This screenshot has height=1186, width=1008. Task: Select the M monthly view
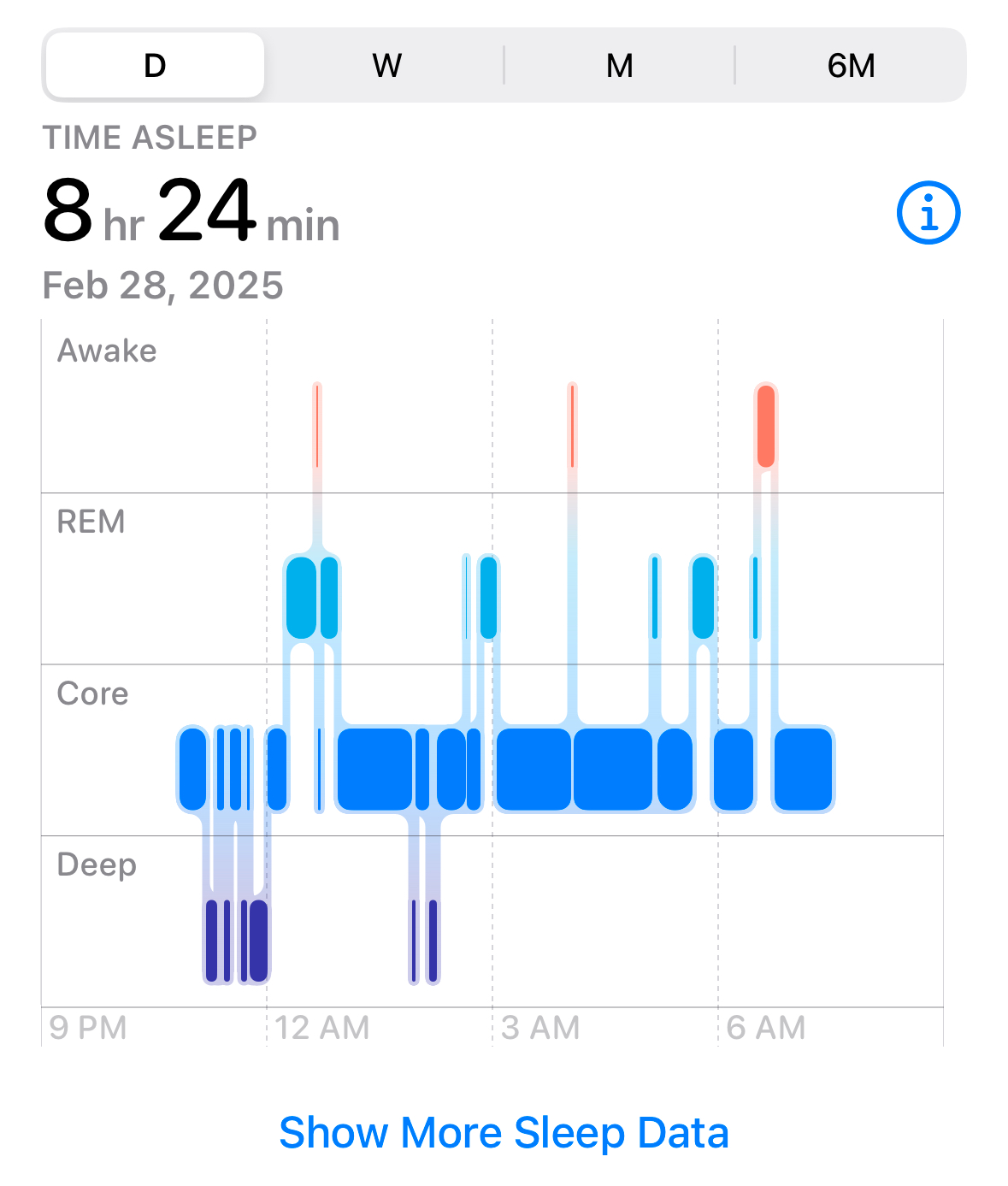tap(619, 66)
